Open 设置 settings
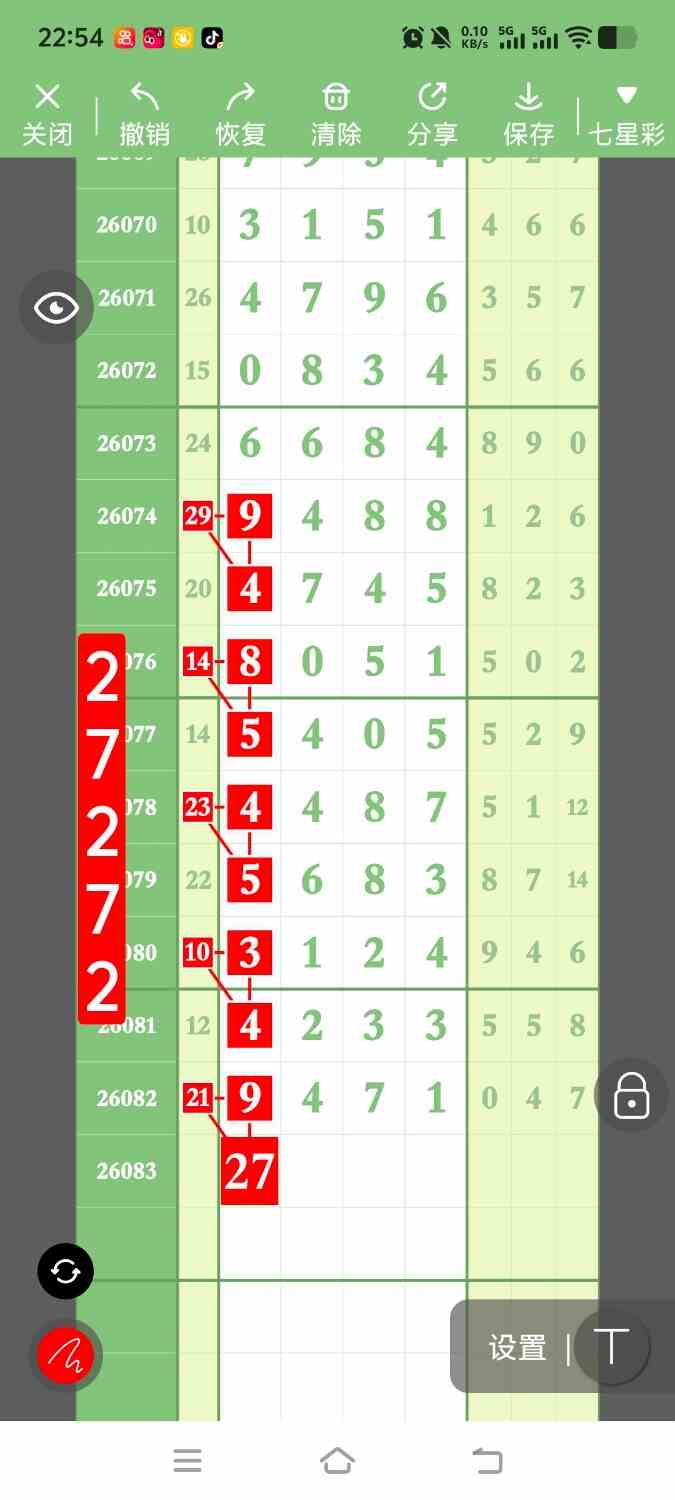This screenshot has width=675, height=1500. click(517, 1348)
